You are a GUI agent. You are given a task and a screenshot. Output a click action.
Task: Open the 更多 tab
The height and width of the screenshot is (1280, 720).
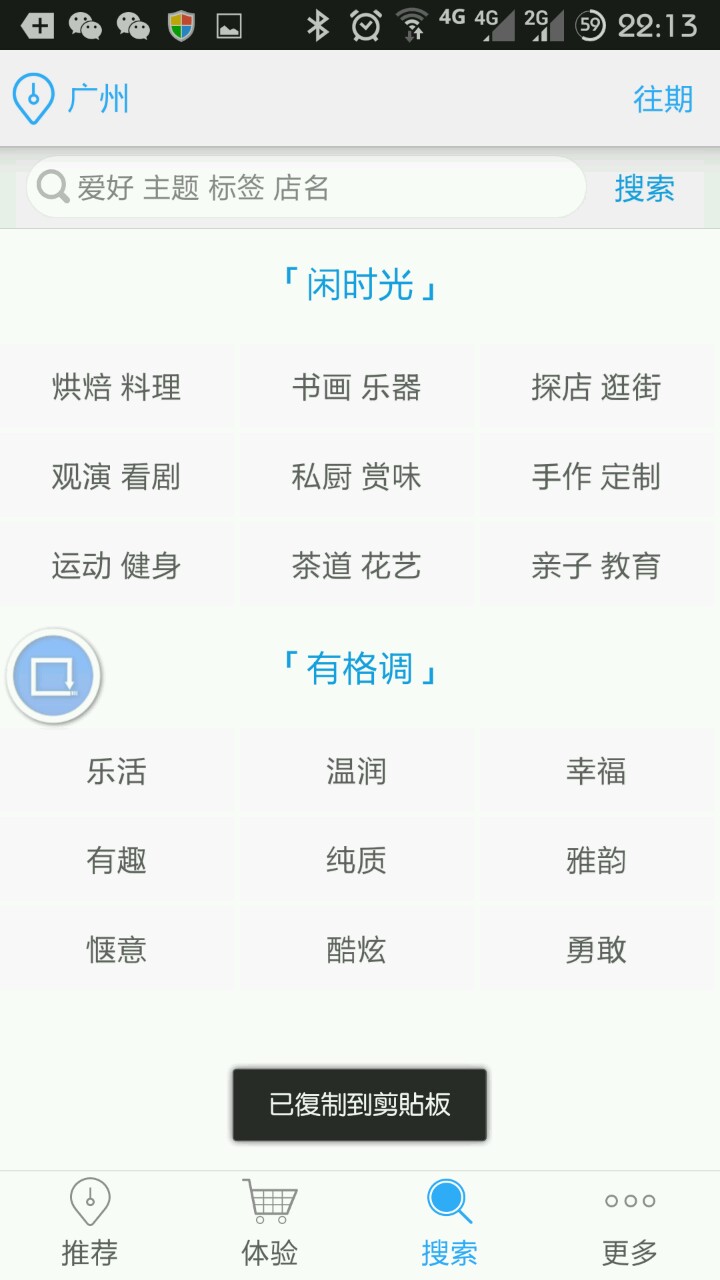pyautogui.click(x=630, y=1224)
